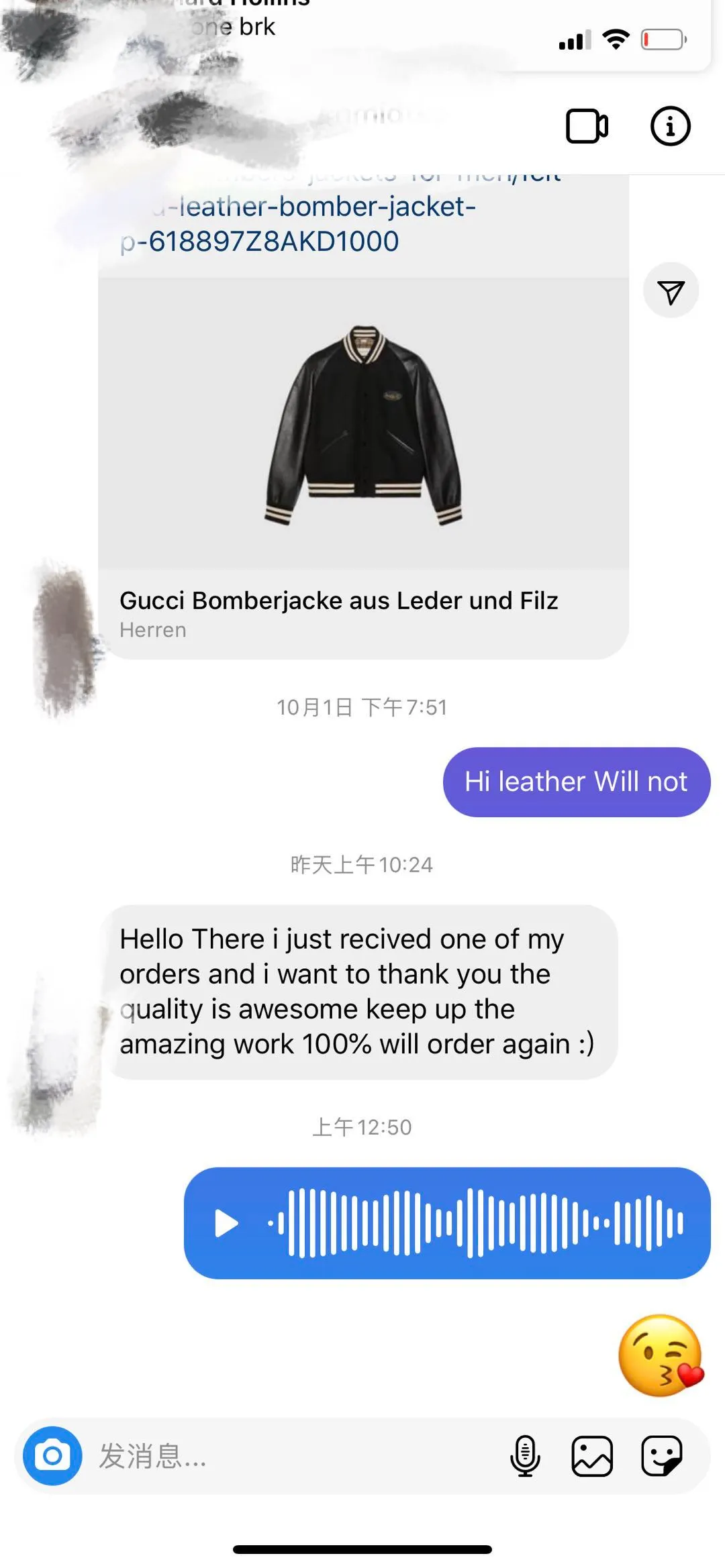Attach a photo from gallery

click(591, 1456)
